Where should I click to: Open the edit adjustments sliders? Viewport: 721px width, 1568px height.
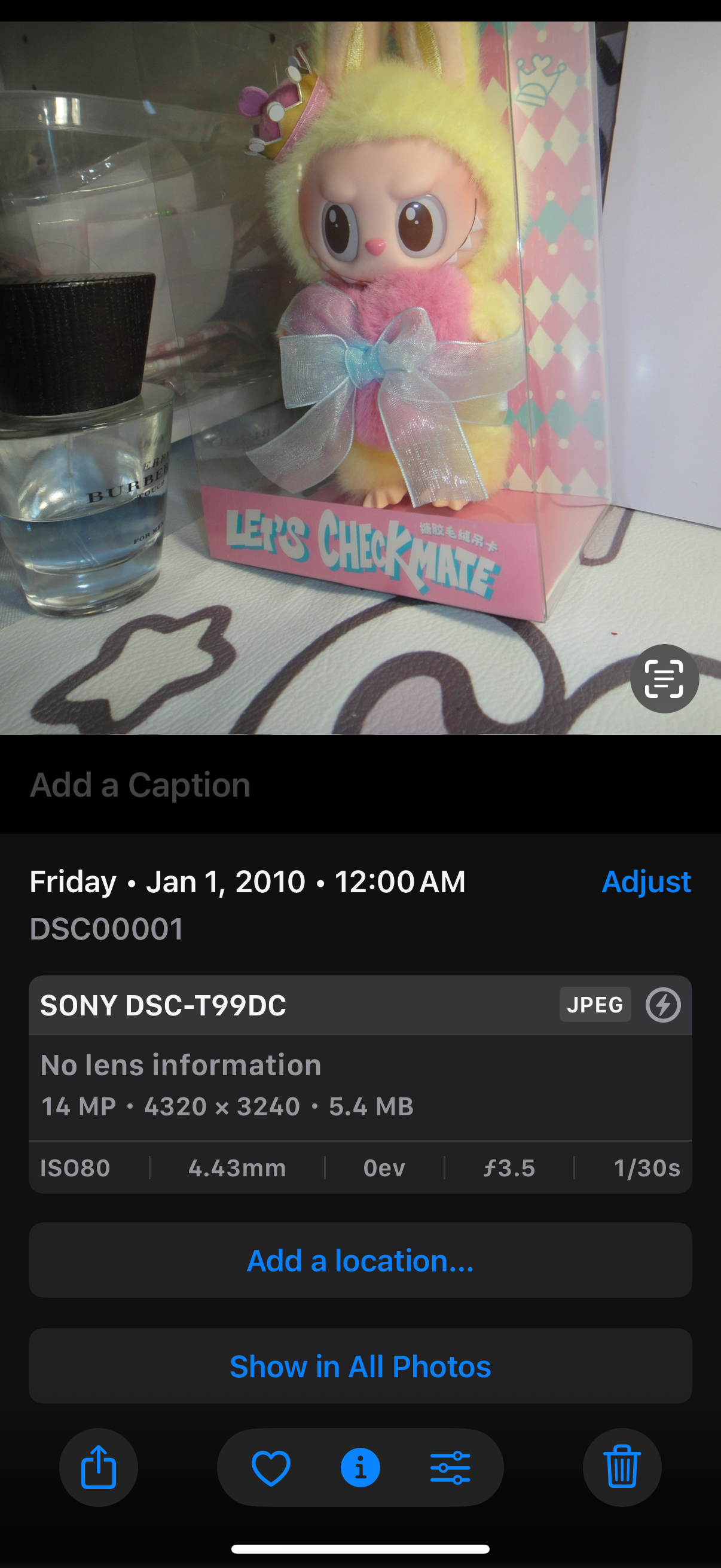pyautogui.click(x=450, y=1467)
